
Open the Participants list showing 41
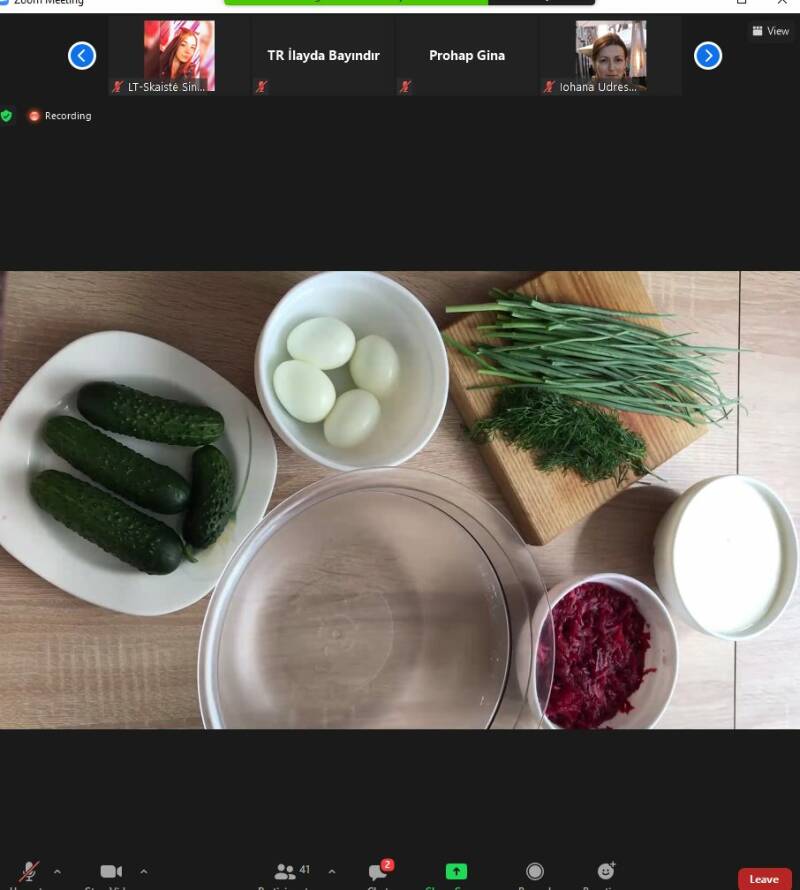[291, 872]
